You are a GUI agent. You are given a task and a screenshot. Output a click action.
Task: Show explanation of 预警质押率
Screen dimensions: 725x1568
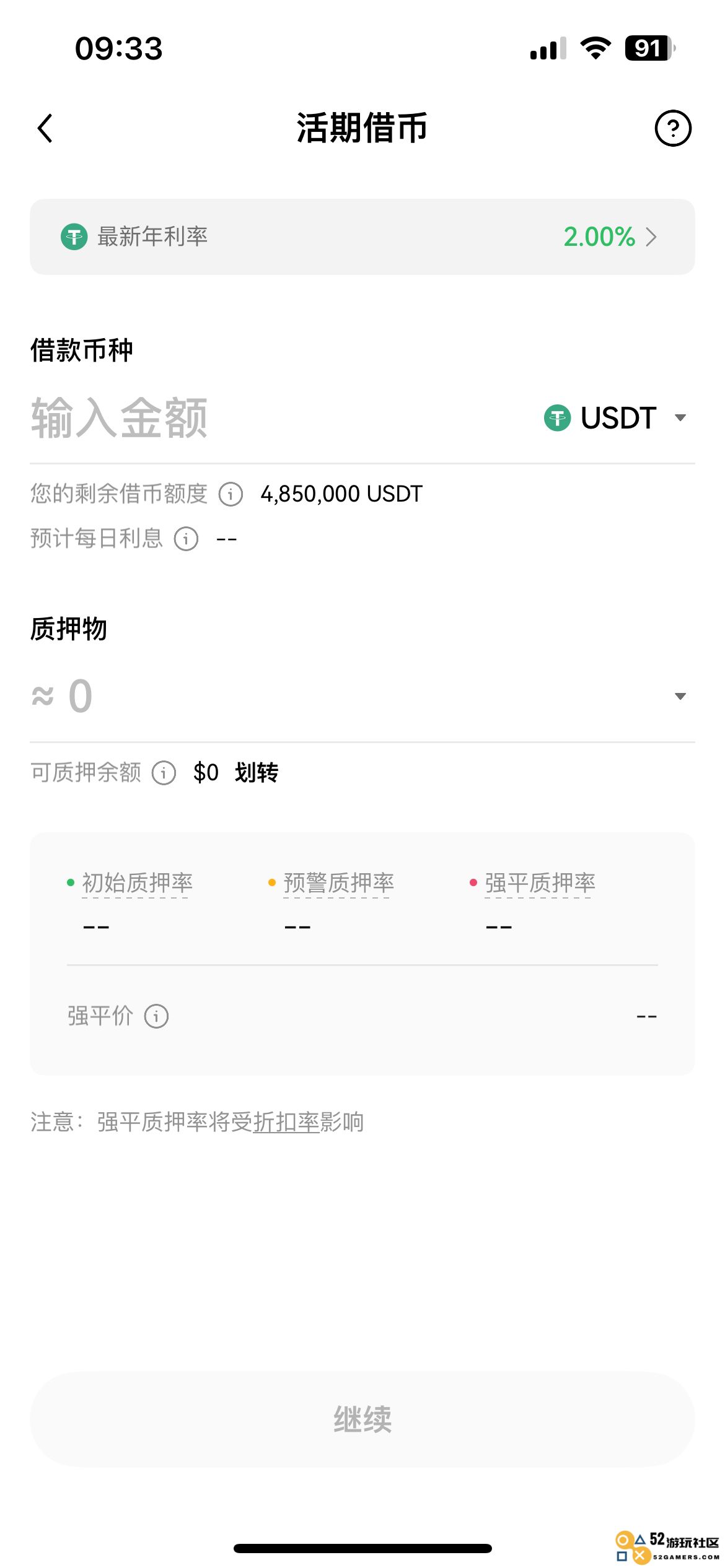338,883
